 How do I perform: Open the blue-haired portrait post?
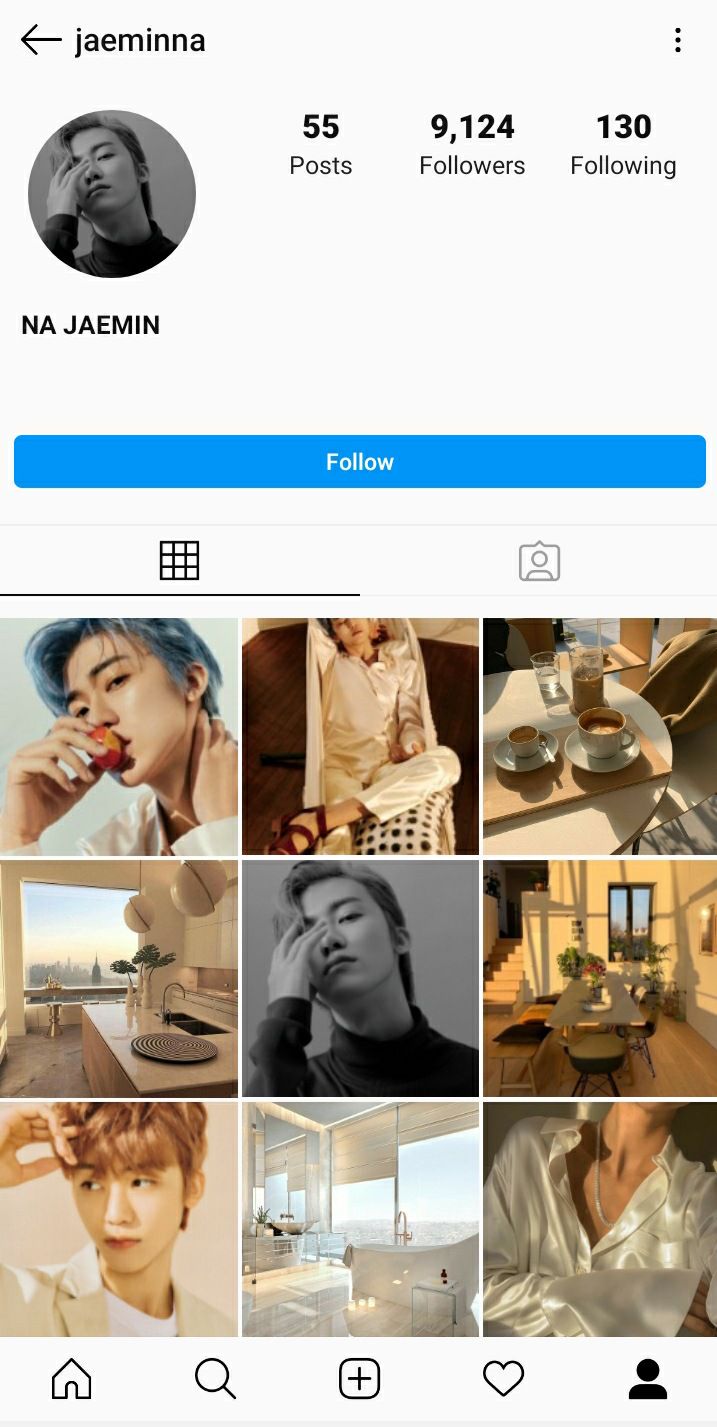click(x=119, y=736)
